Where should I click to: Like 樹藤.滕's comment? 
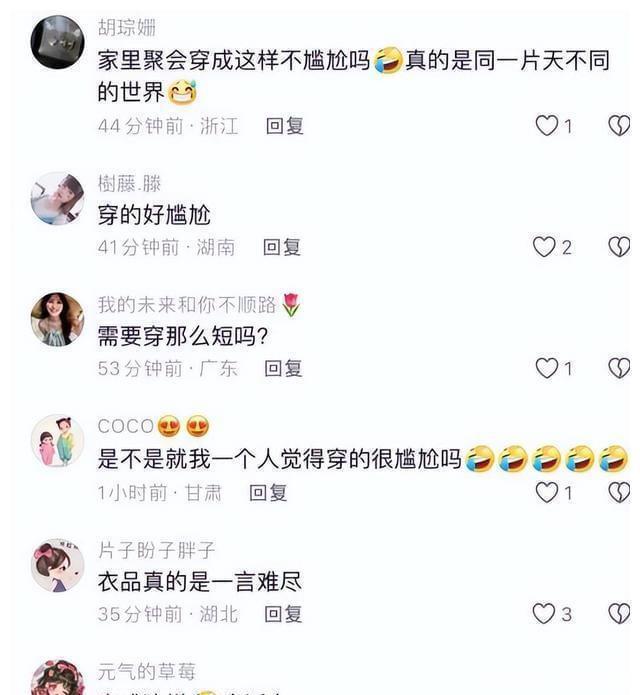(x=543, y=247)
